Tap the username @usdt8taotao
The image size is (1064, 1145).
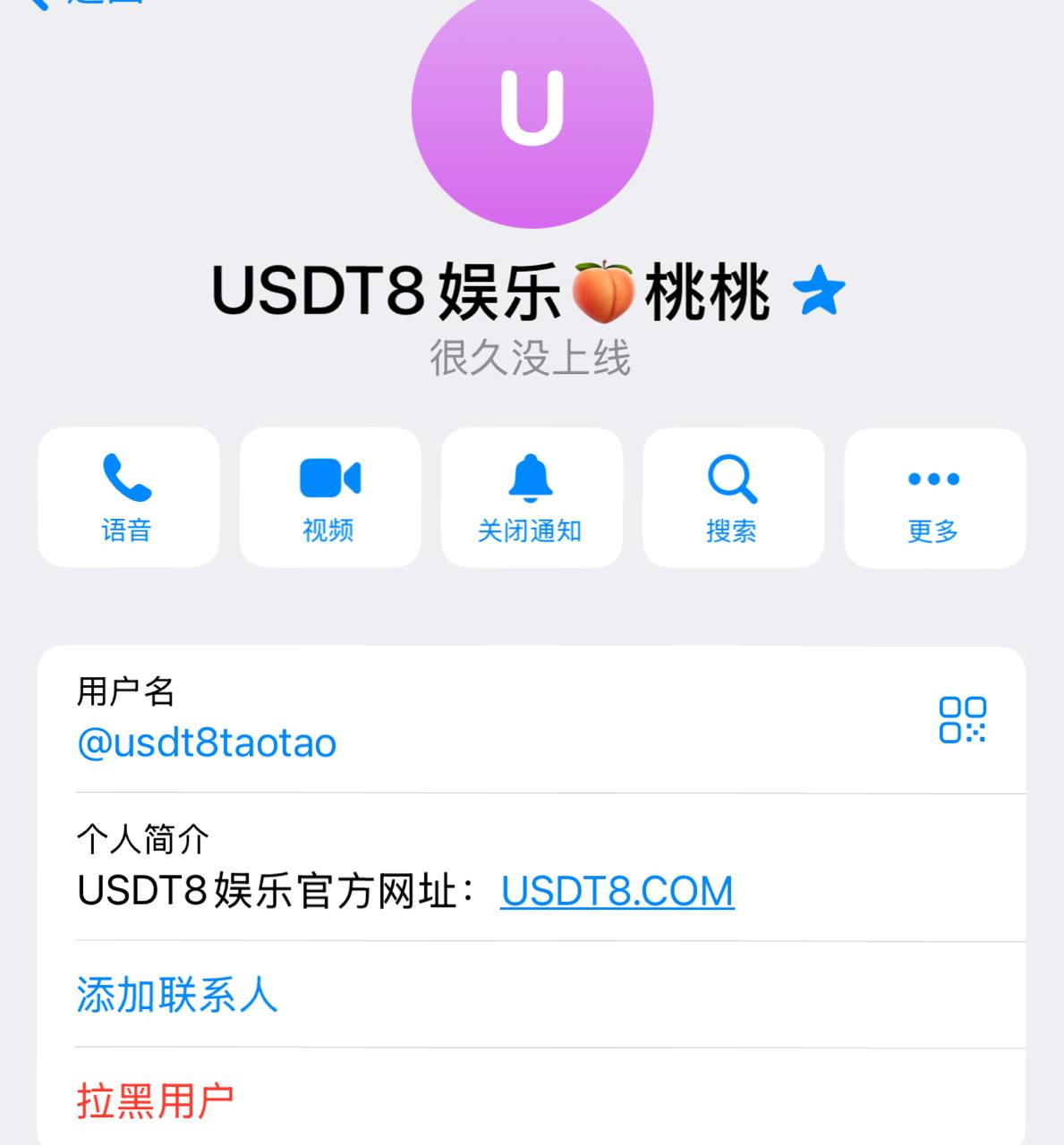[x=206, y=742]
